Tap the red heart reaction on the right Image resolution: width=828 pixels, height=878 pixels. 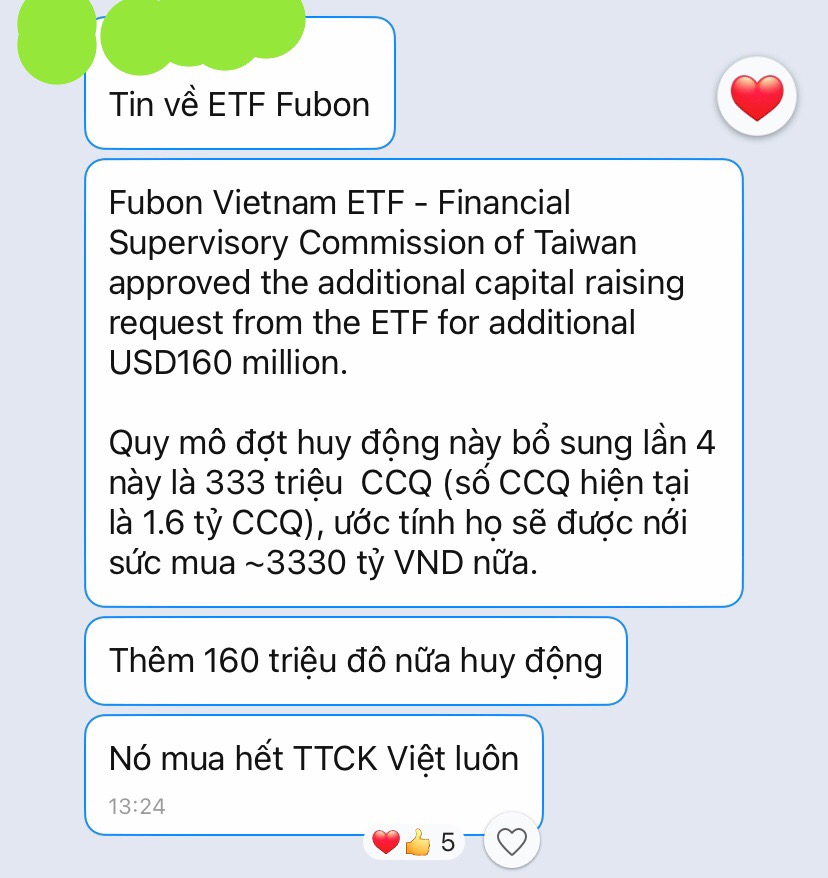pyautogui.click(x=757, y=97)
